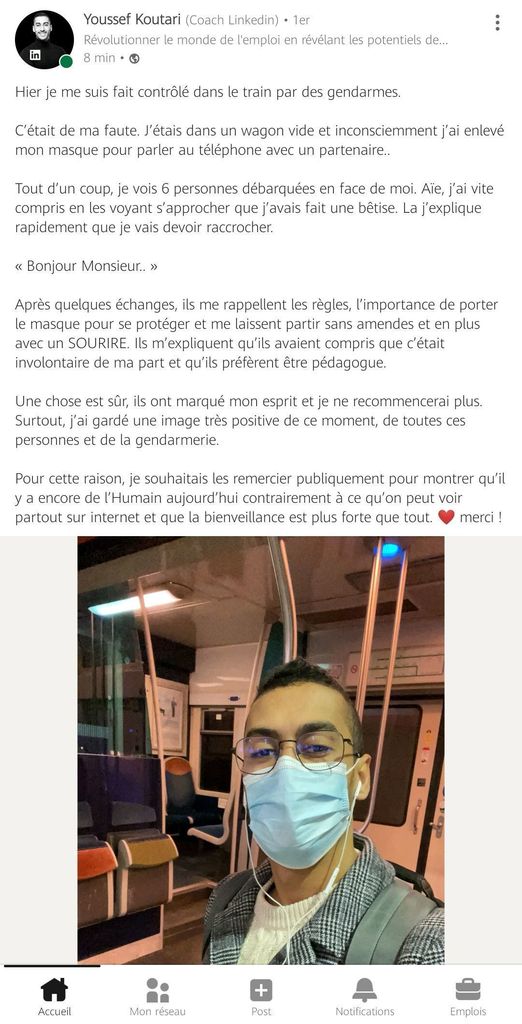Switch to the Emplois jobs tab

(468, 996)
